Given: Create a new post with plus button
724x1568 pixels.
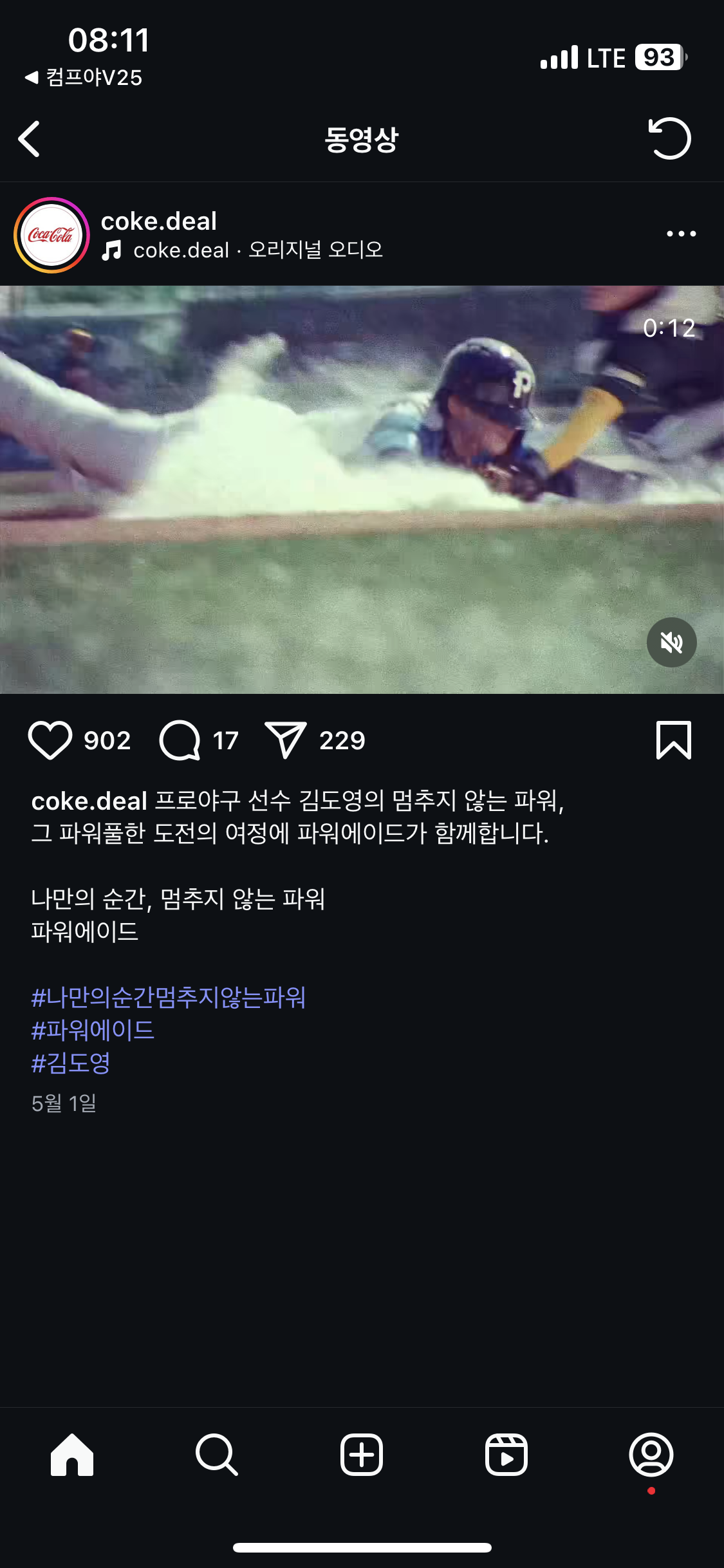Looking at the screenshot, I should point(362,1455).
